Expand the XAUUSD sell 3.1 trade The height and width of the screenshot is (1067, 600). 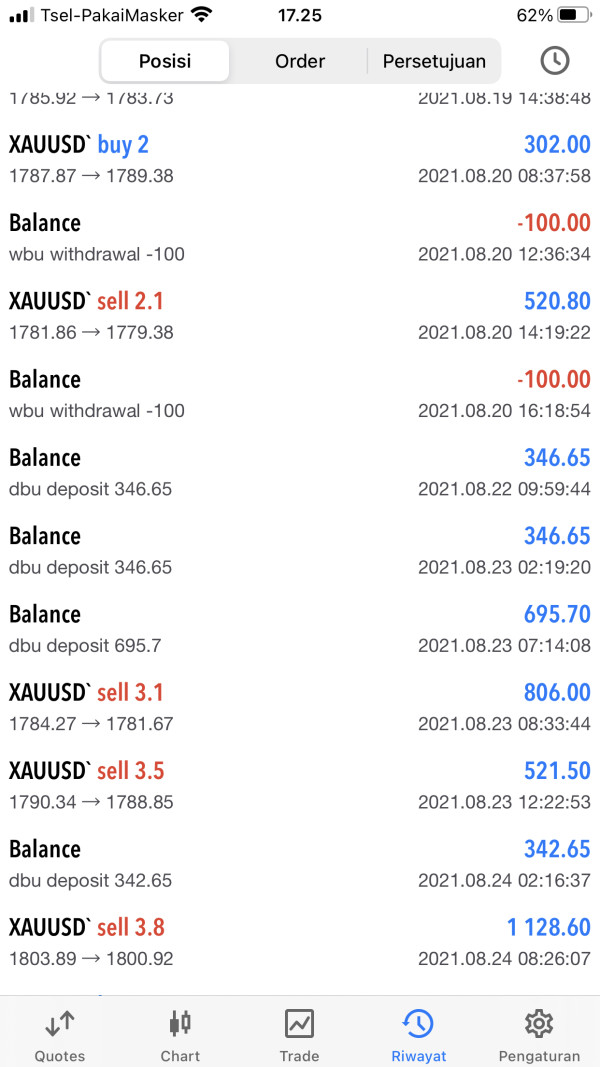click(x=300, y=708)
